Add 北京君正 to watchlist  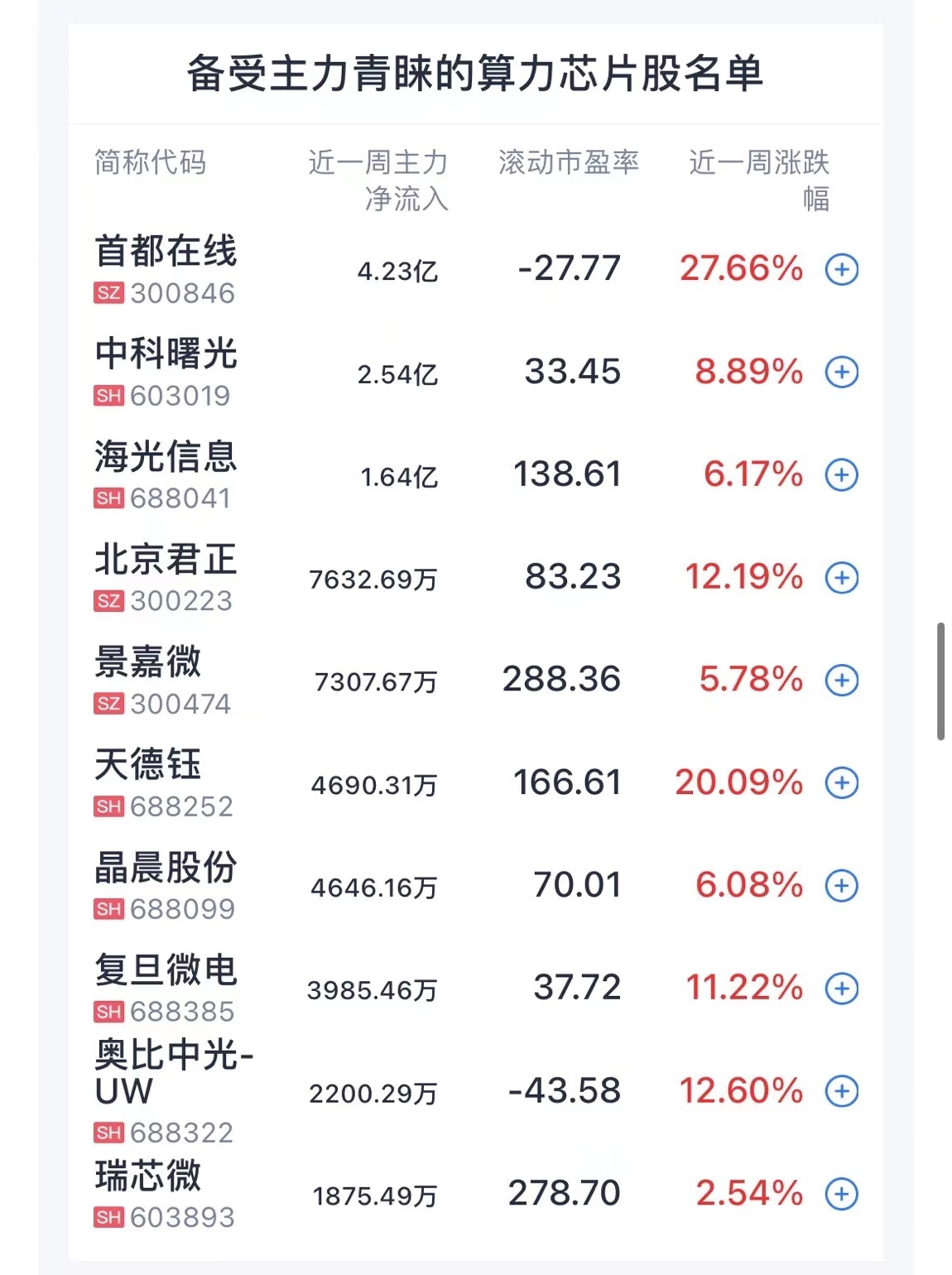click(x=842, y=577)
